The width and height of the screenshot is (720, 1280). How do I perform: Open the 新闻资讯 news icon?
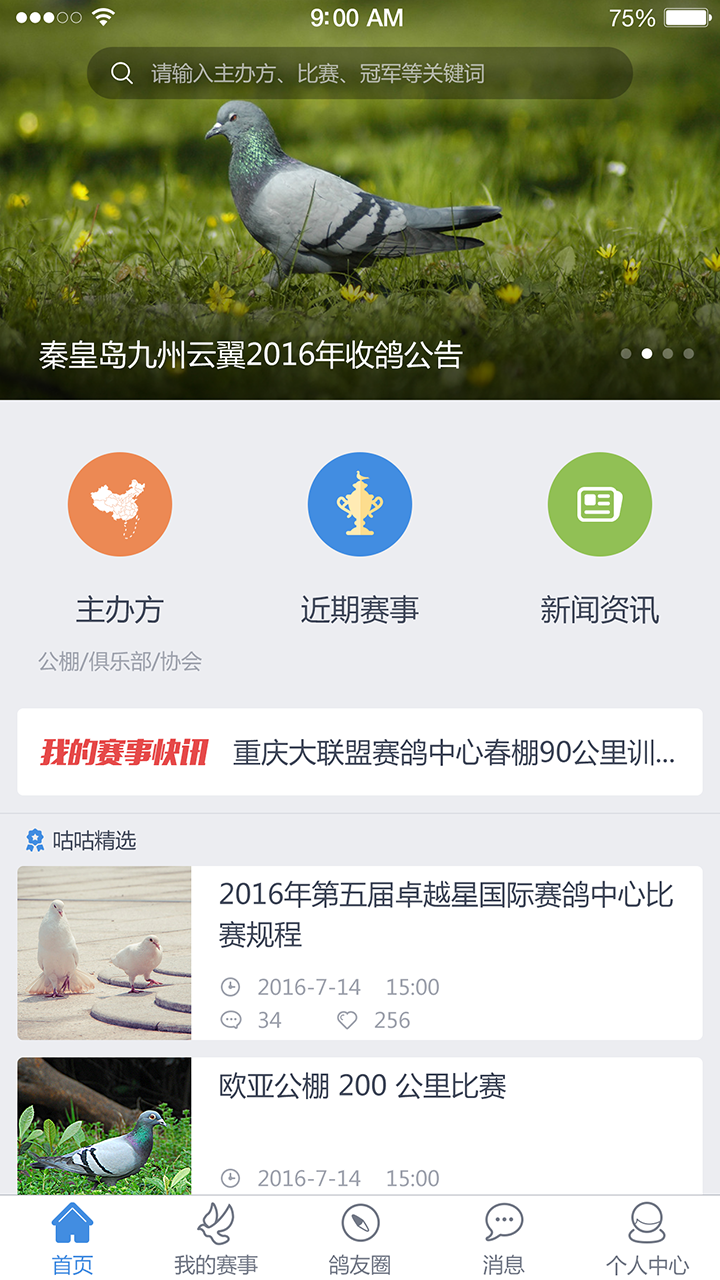tap(600, 503)
